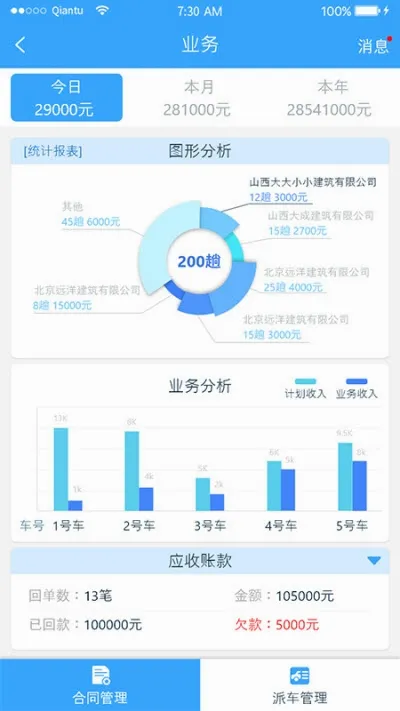This screenshot has height=711, width=400.
Task: Open 消息 messages in the top bar
Action: click(x=373, y=46)
